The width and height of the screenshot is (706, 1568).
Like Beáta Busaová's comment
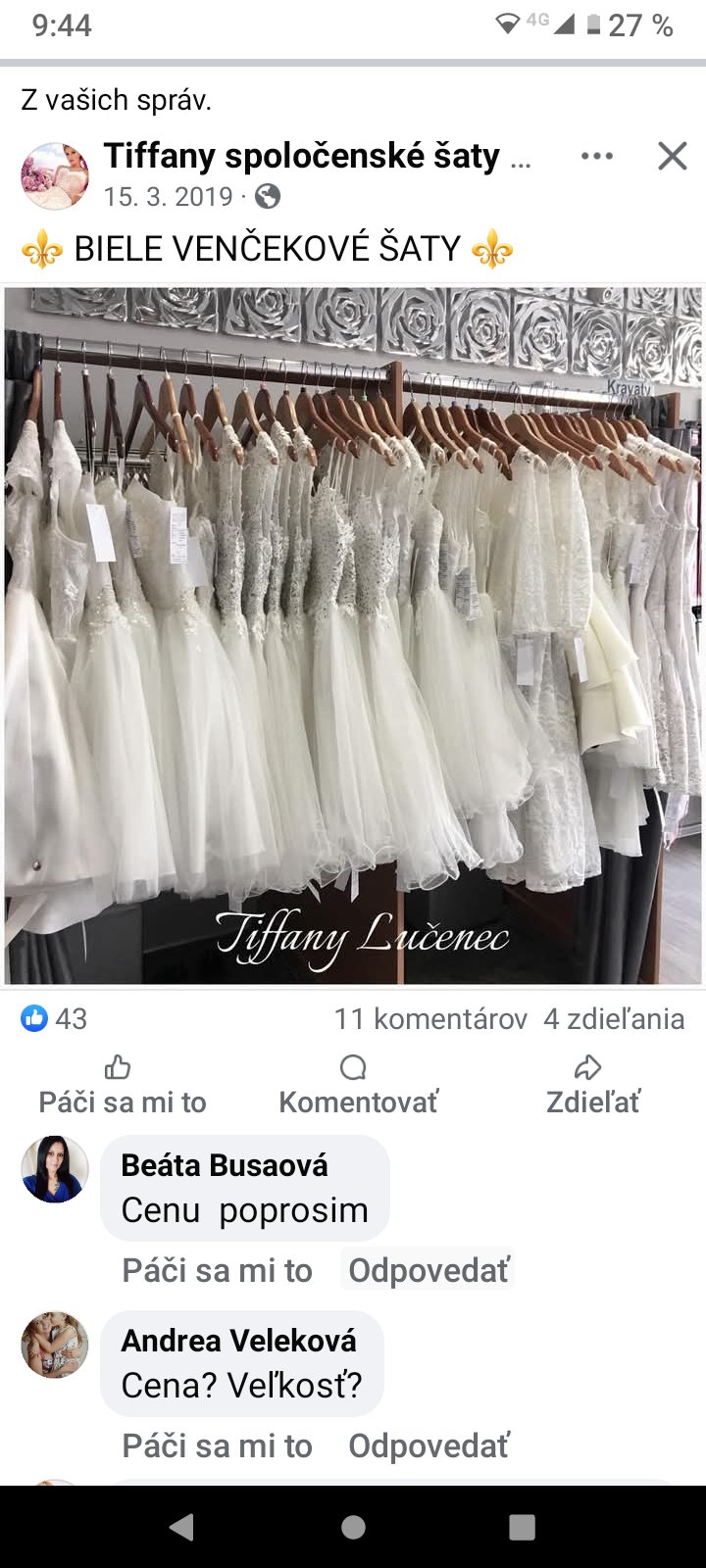(217, 1270)
